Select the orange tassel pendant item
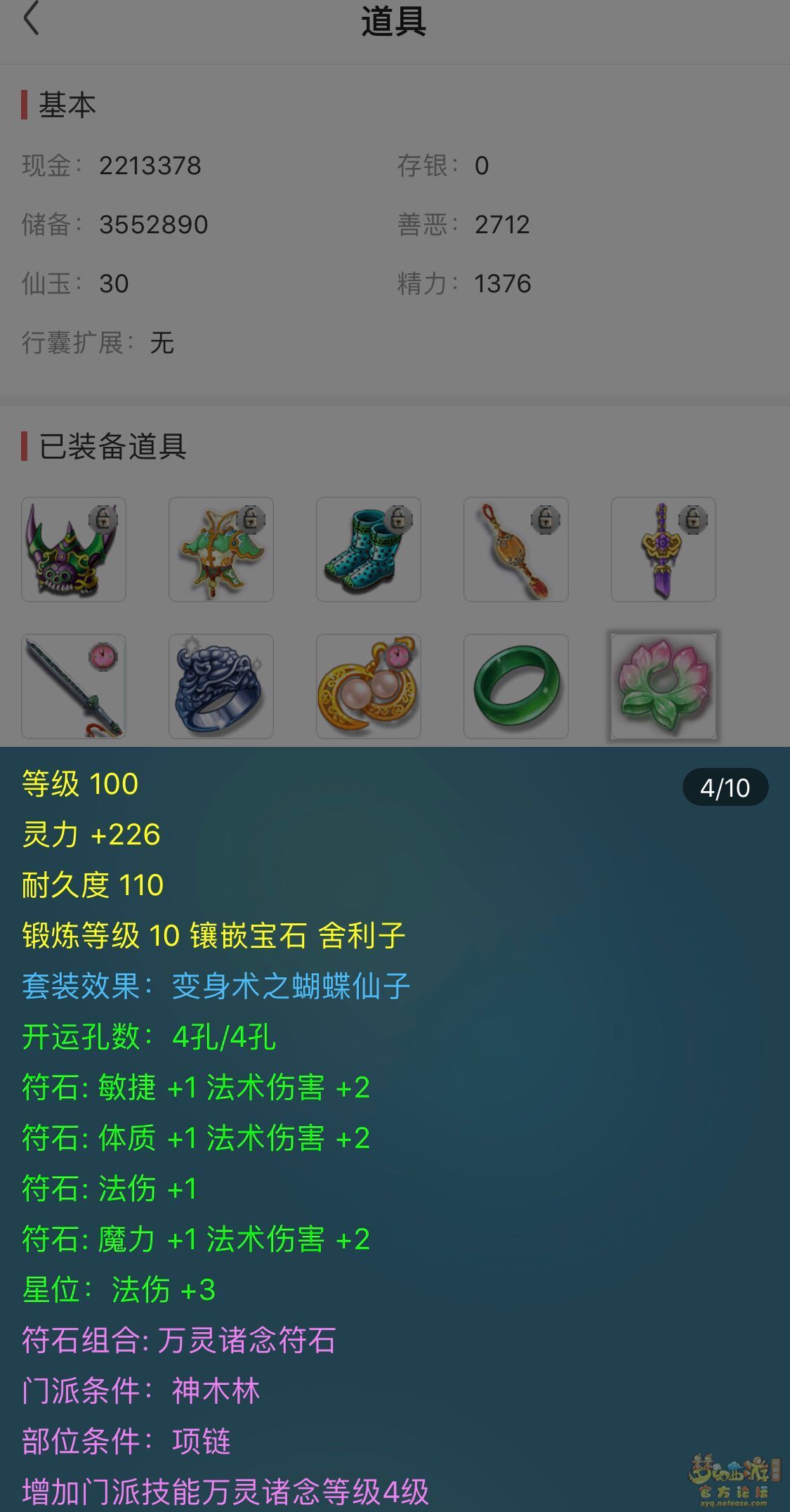The height and width of the screenshot is (1512, 790). coord(516,549)
